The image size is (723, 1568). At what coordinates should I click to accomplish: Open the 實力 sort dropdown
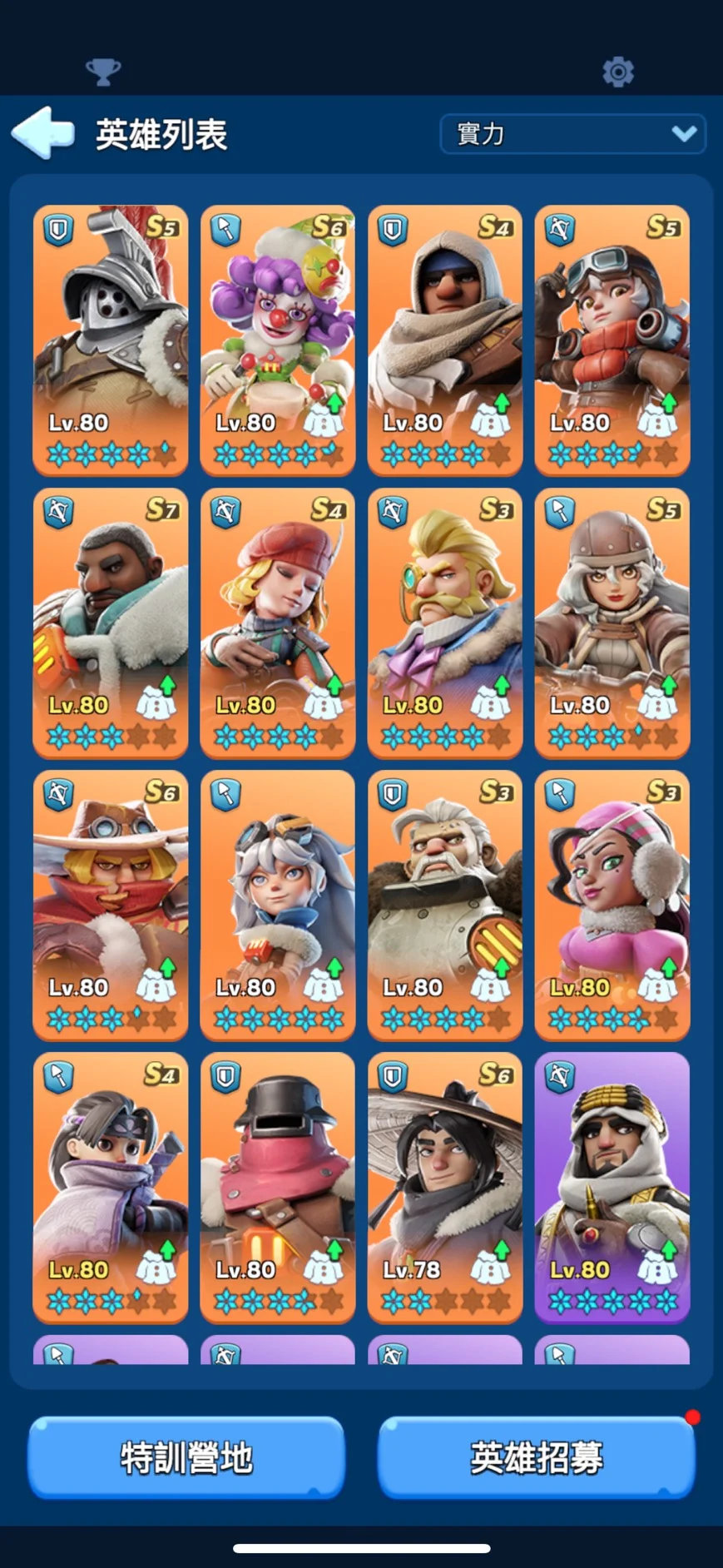click(x=572, y=134)
